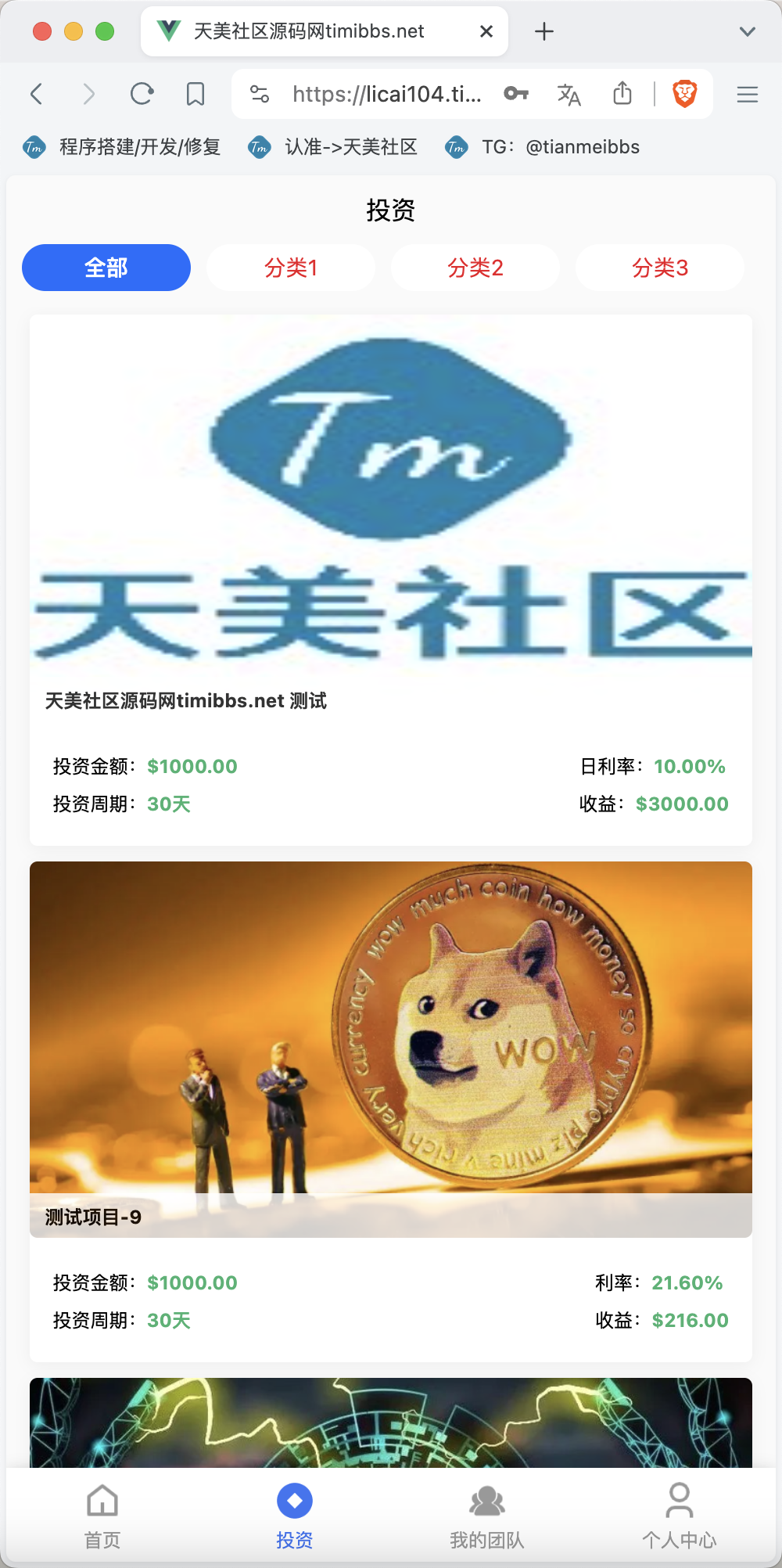Open the 测试项目-9 investment card
782x1568 pixels.
click(391, 1112)
